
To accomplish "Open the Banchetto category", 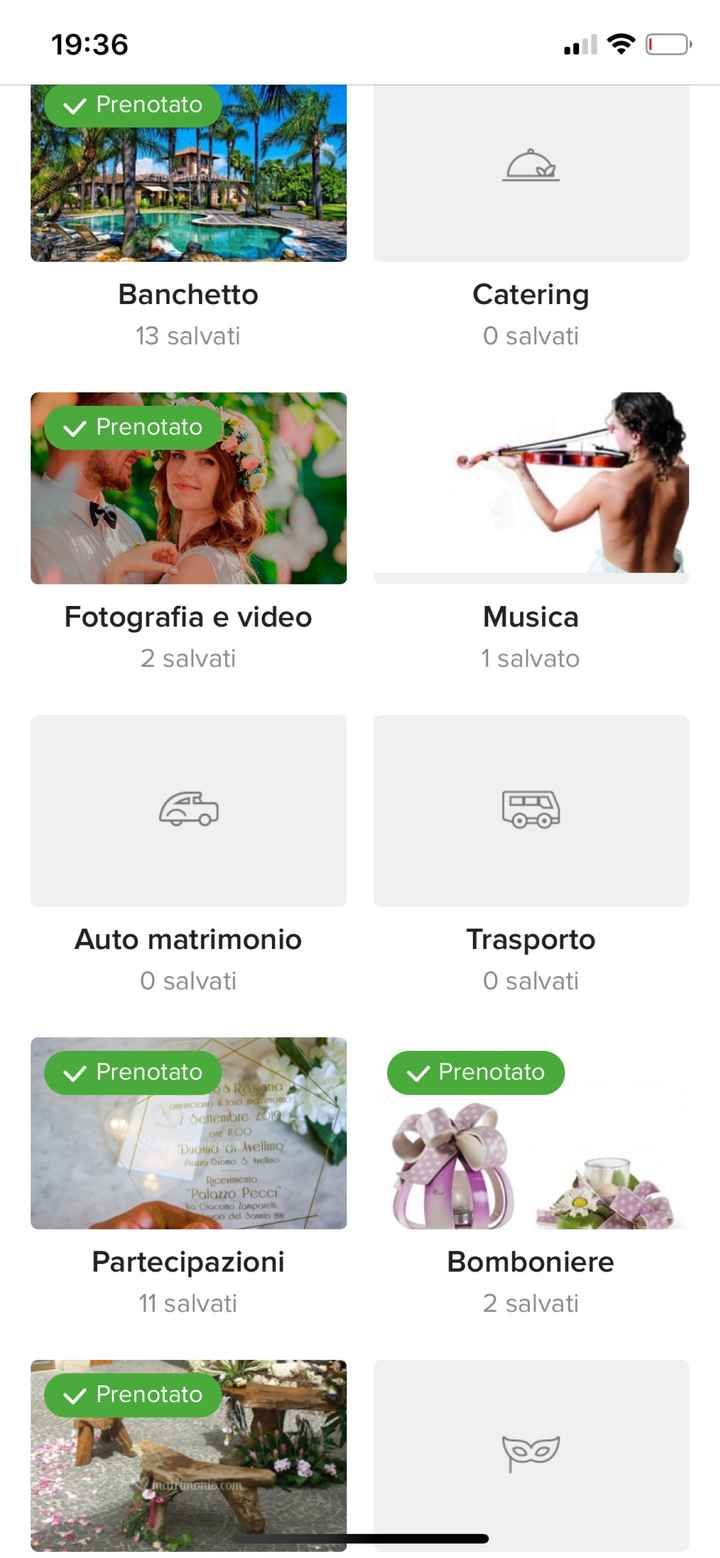I will (188, 293).
